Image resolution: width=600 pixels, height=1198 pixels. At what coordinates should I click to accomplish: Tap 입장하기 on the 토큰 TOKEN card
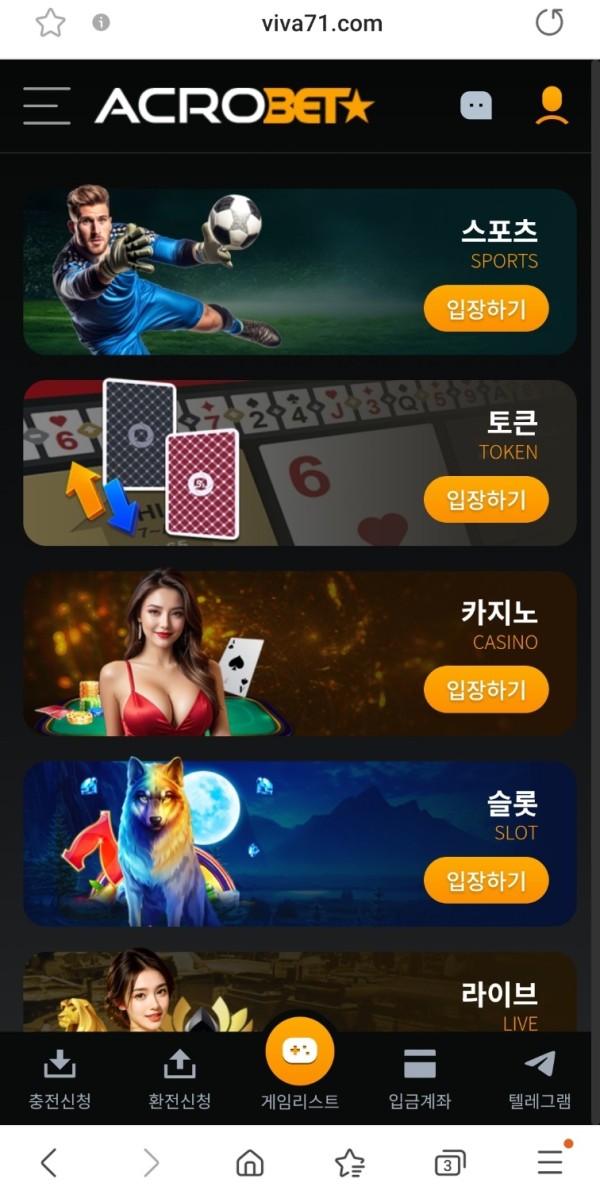tap(486, 499)
